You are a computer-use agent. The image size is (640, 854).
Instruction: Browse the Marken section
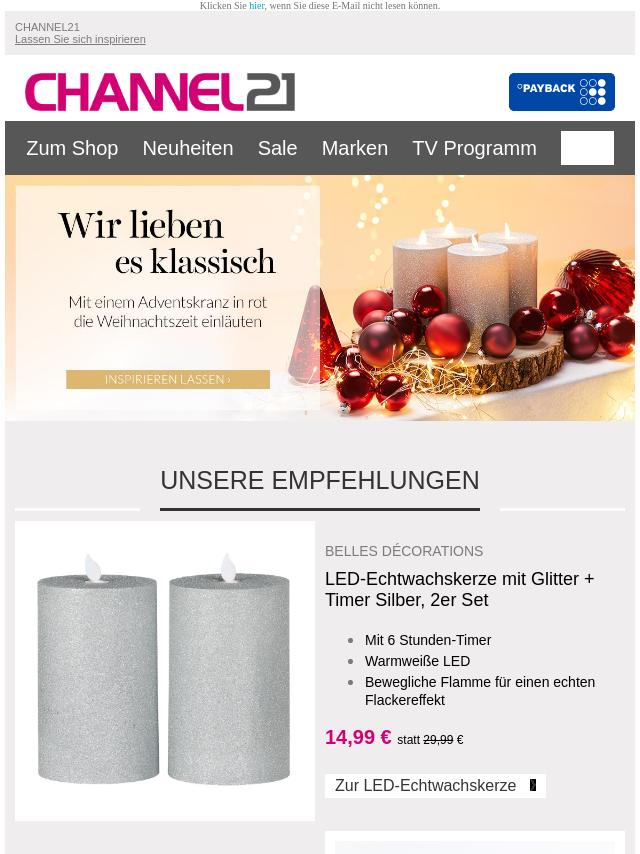tap(354, 148)
